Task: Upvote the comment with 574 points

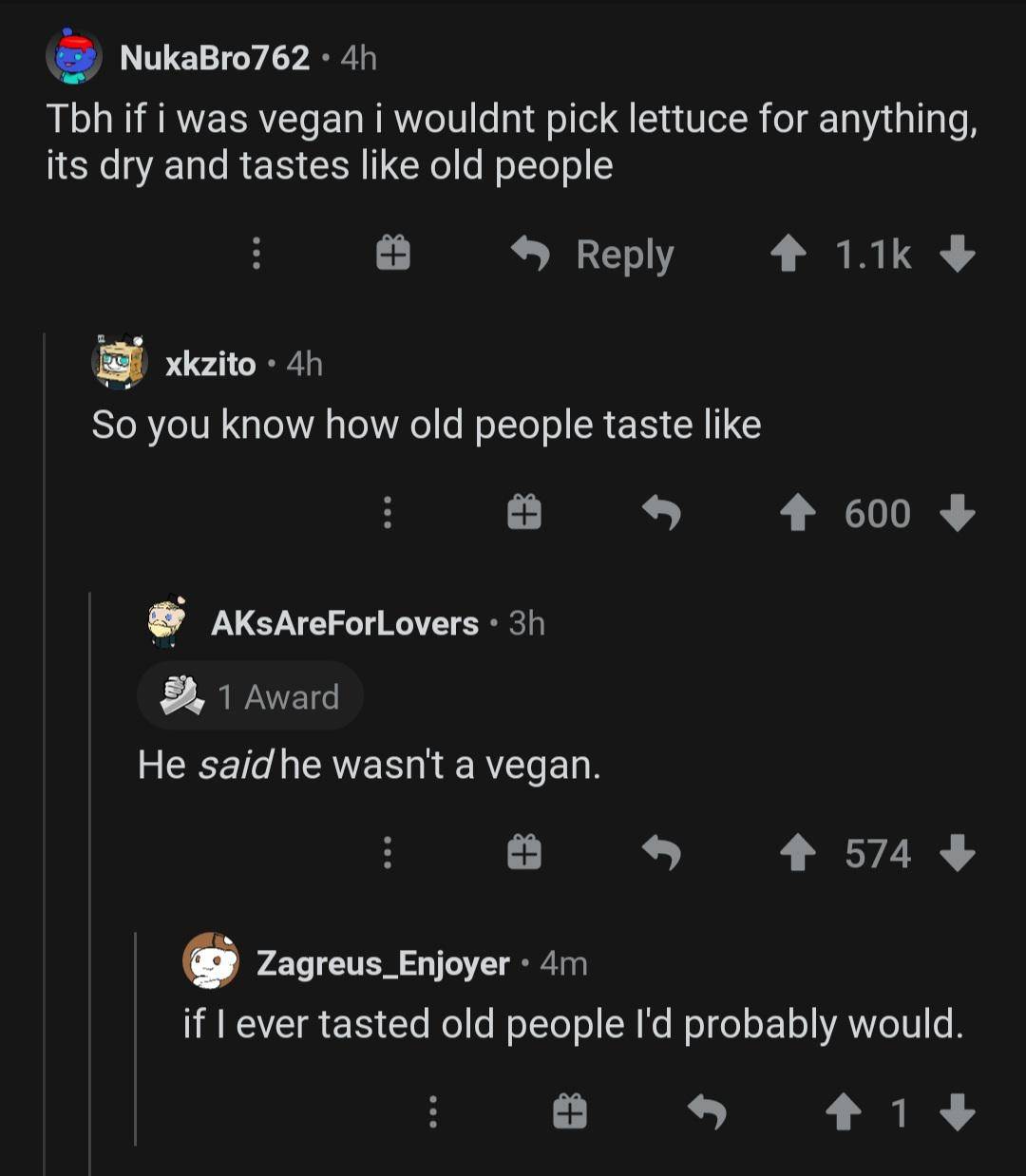Action: 799,851
